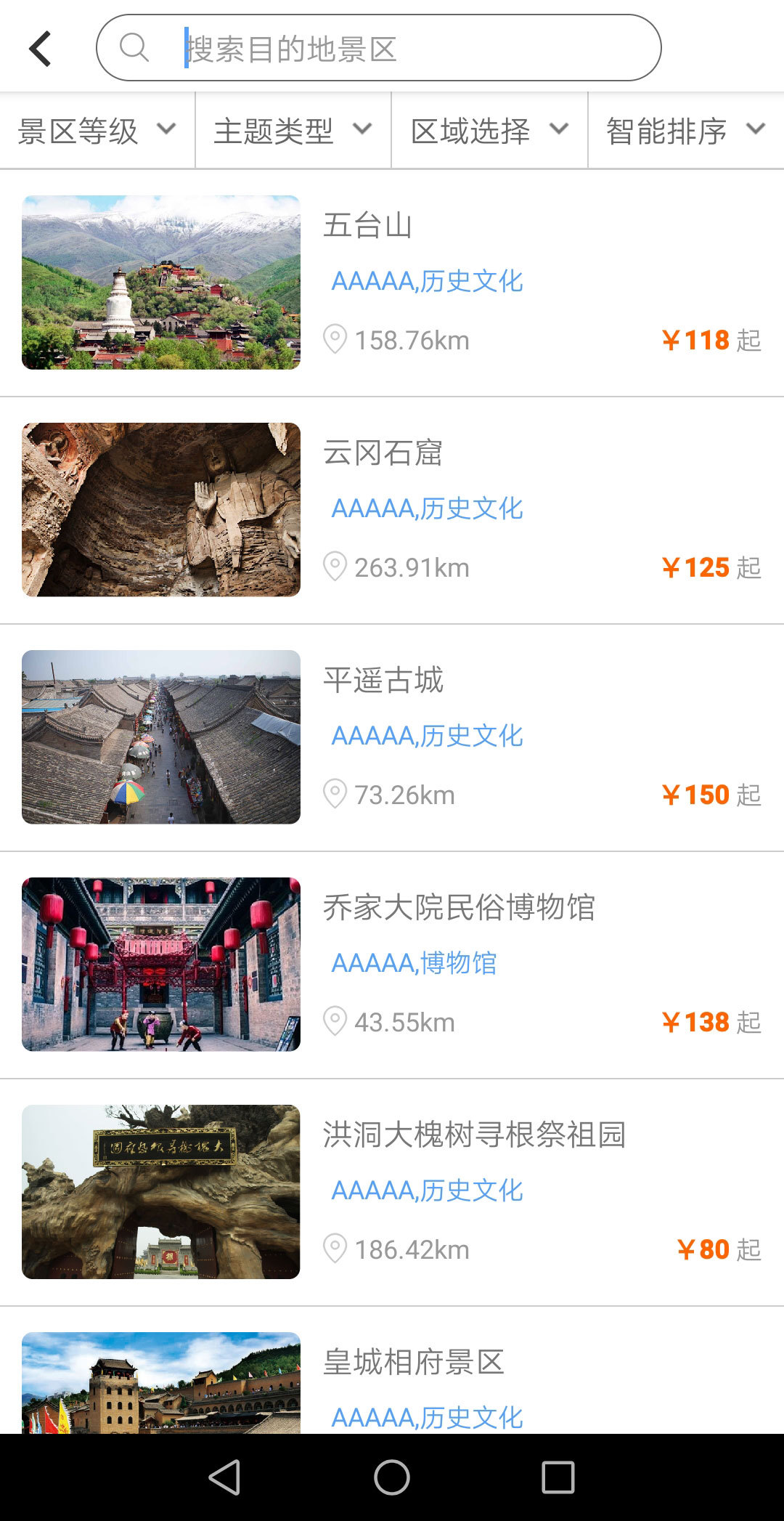Open the recent apps overview

tap(558, 1477)
